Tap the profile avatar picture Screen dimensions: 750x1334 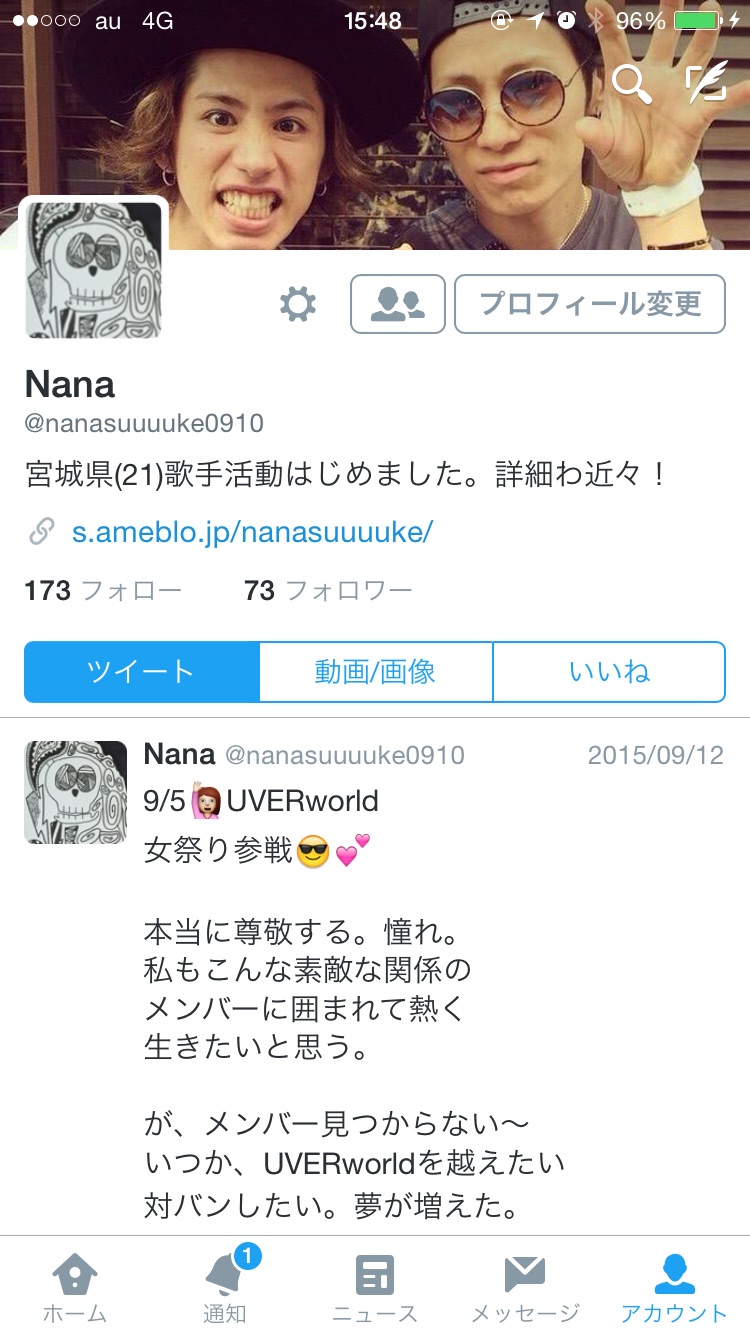point(94,269)
